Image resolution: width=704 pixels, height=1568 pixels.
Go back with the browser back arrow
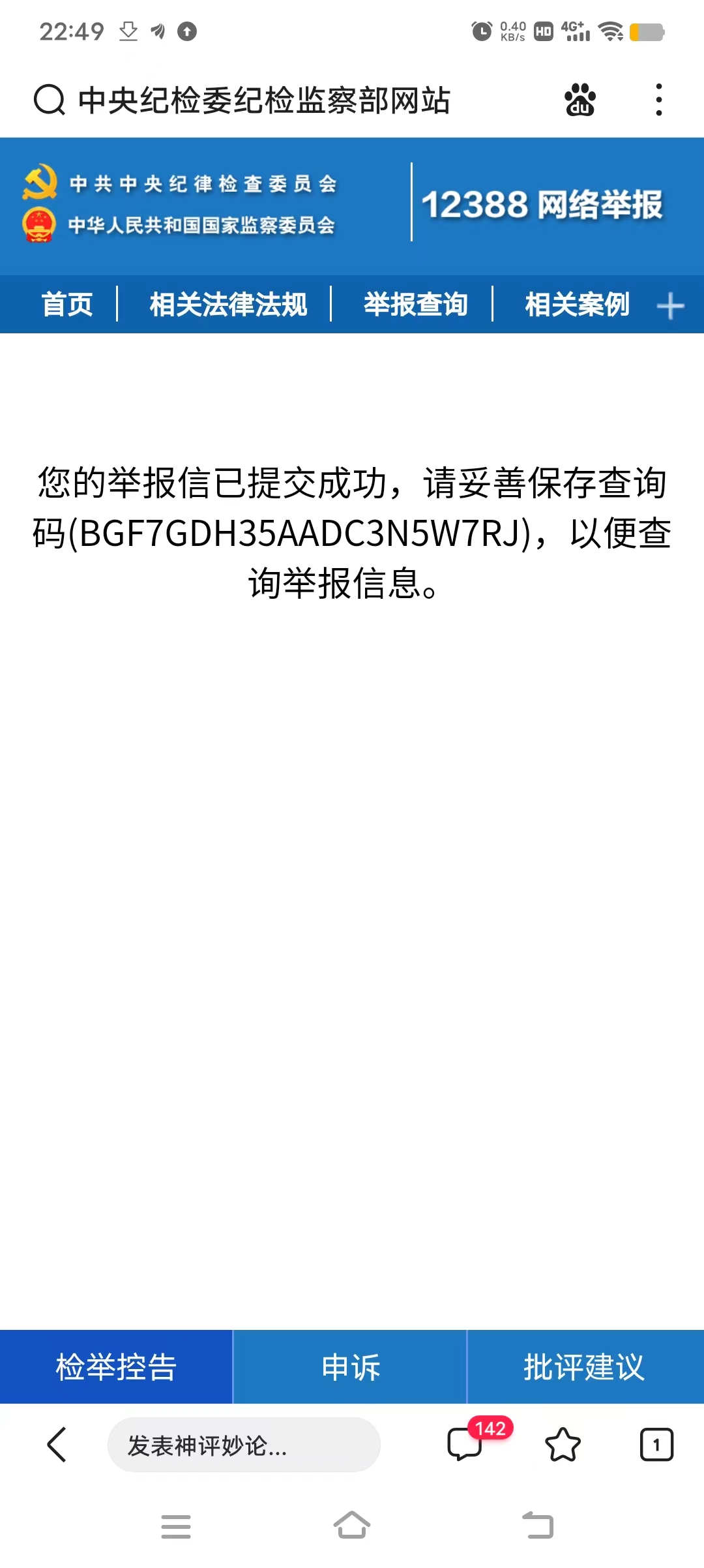(57, 1445)
